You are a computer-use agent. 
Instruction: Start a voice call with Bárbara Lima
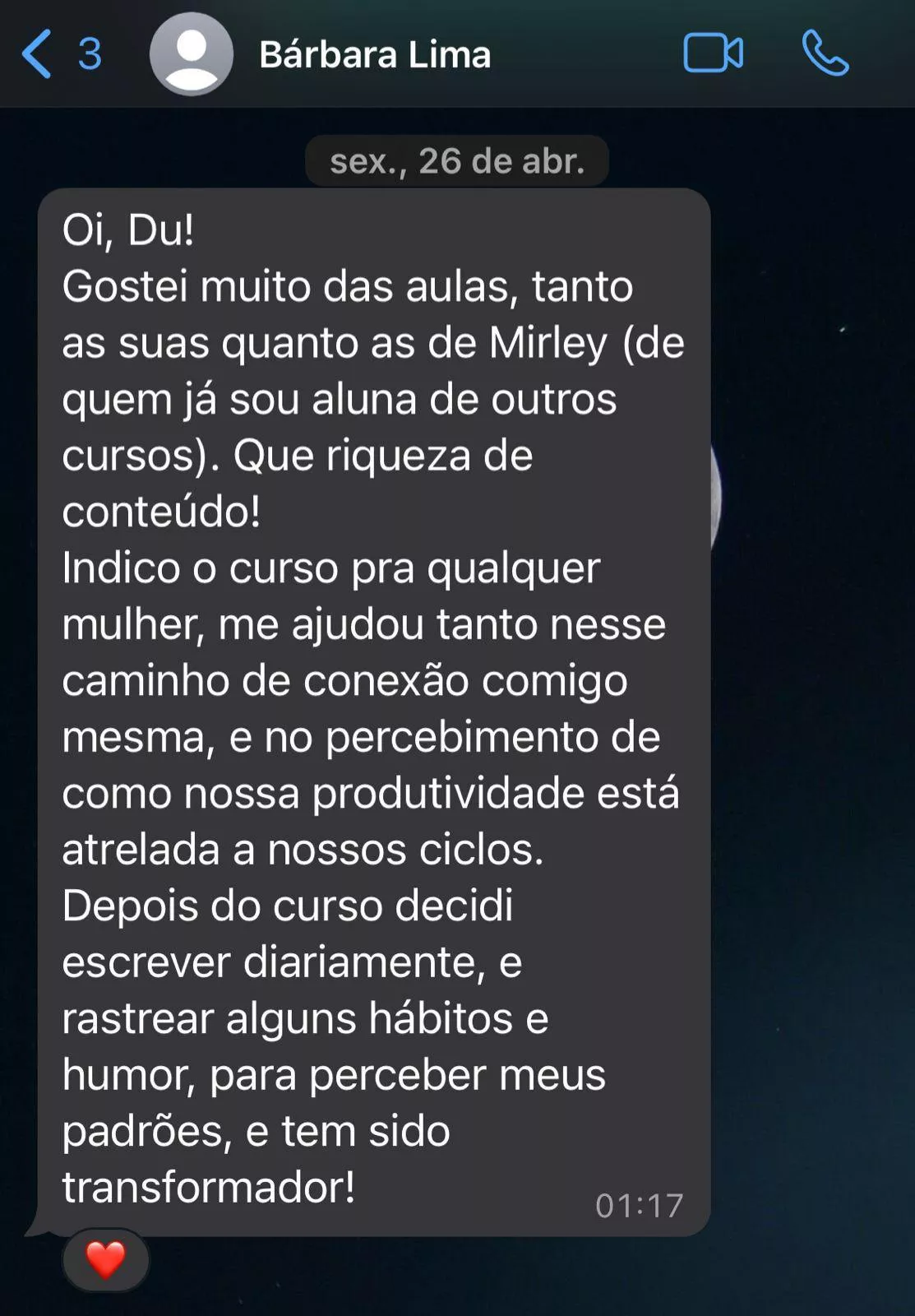pyautogui.click(x=825, y=54)
